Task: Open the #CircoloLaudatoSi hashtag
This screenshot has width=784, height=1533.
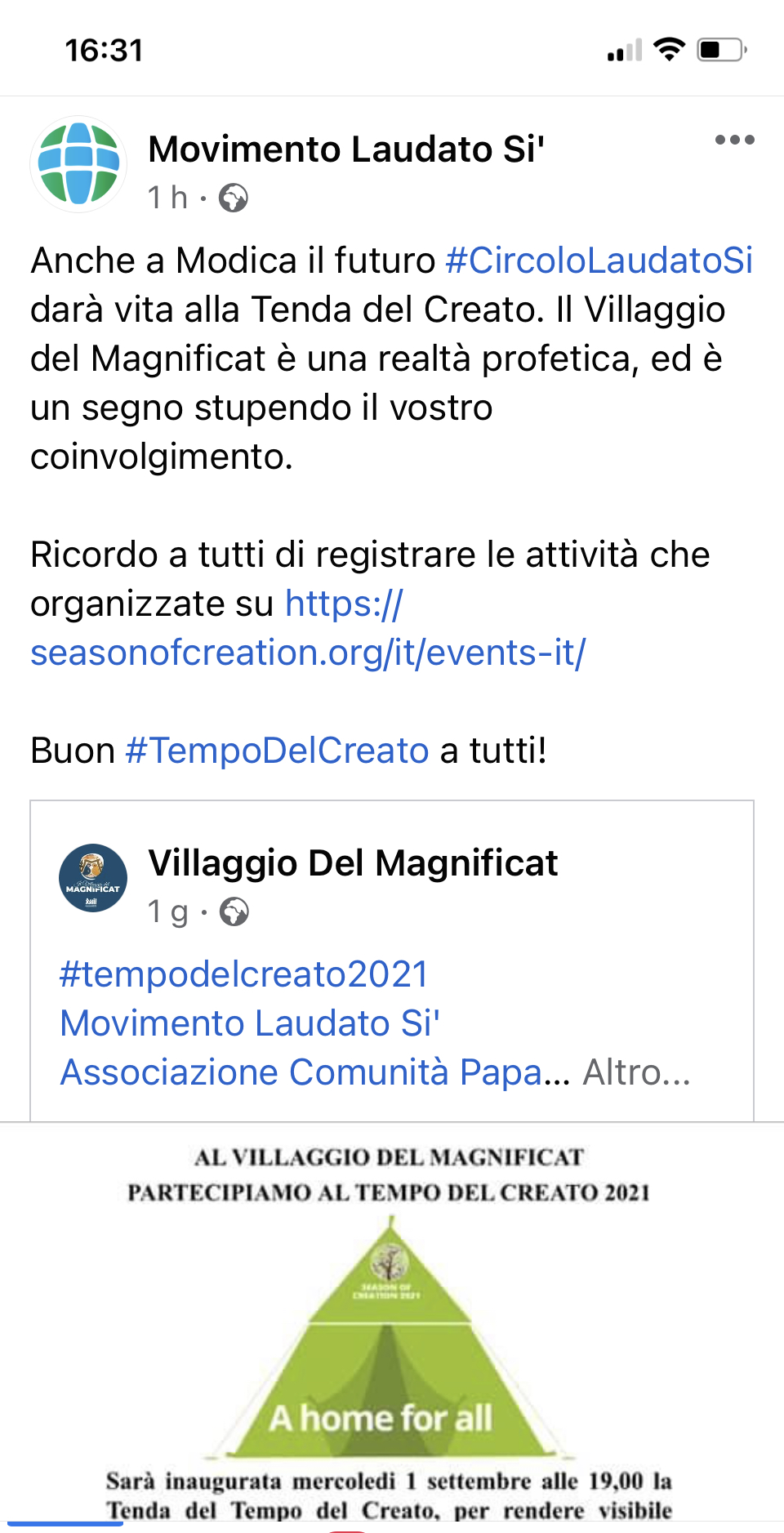Action: (599, 261)
